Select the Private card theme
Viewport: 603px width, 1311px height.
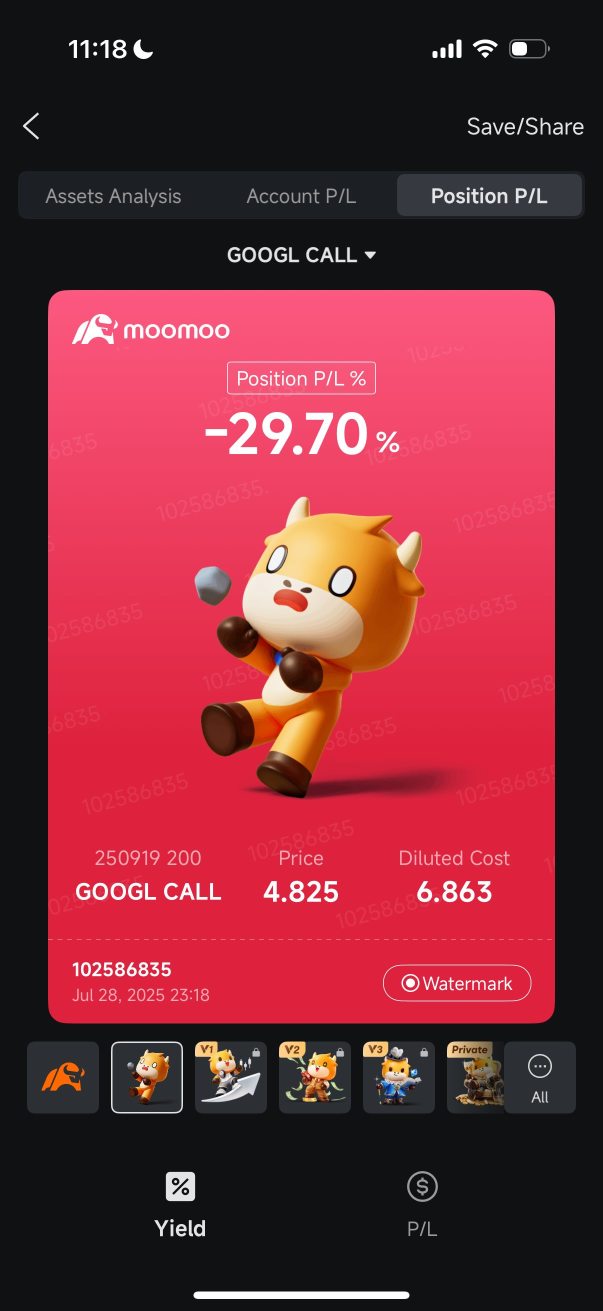[474, 1077]
